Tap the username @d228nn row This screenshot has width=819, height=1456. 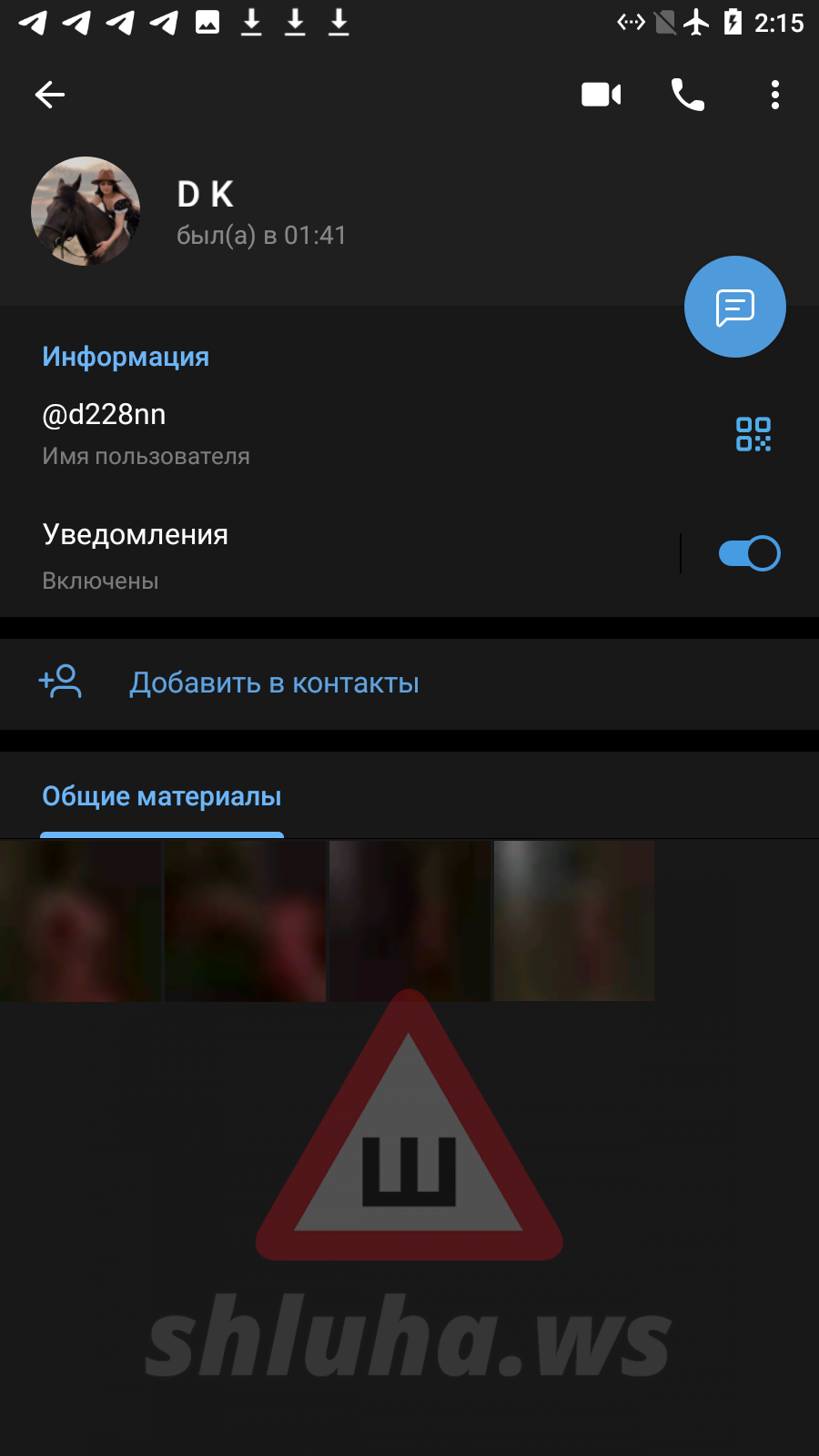273,433
